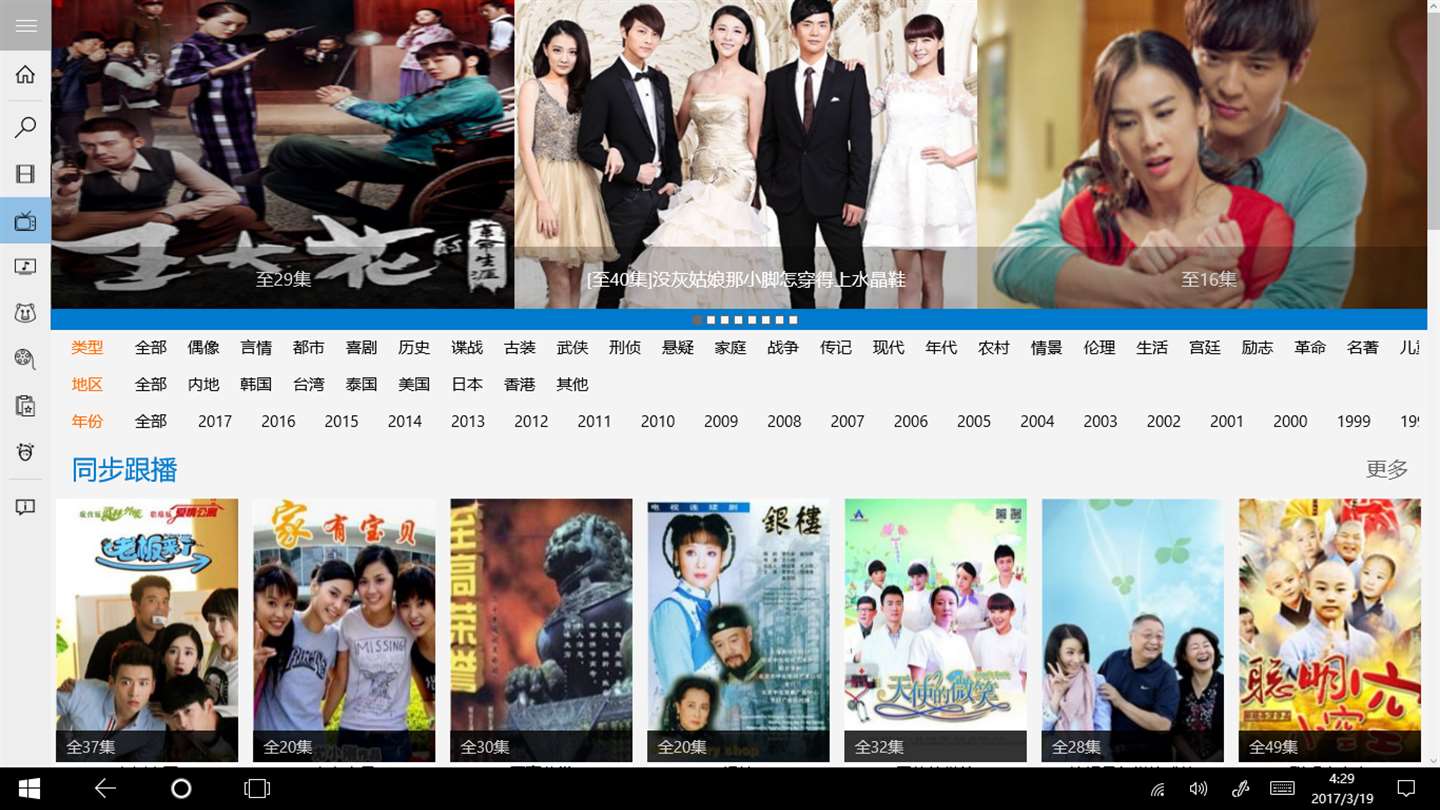1440x810 pixels.
Task: Open the 家有宝贝 show card
Action: pyautogui.click(x=344, y=629)
